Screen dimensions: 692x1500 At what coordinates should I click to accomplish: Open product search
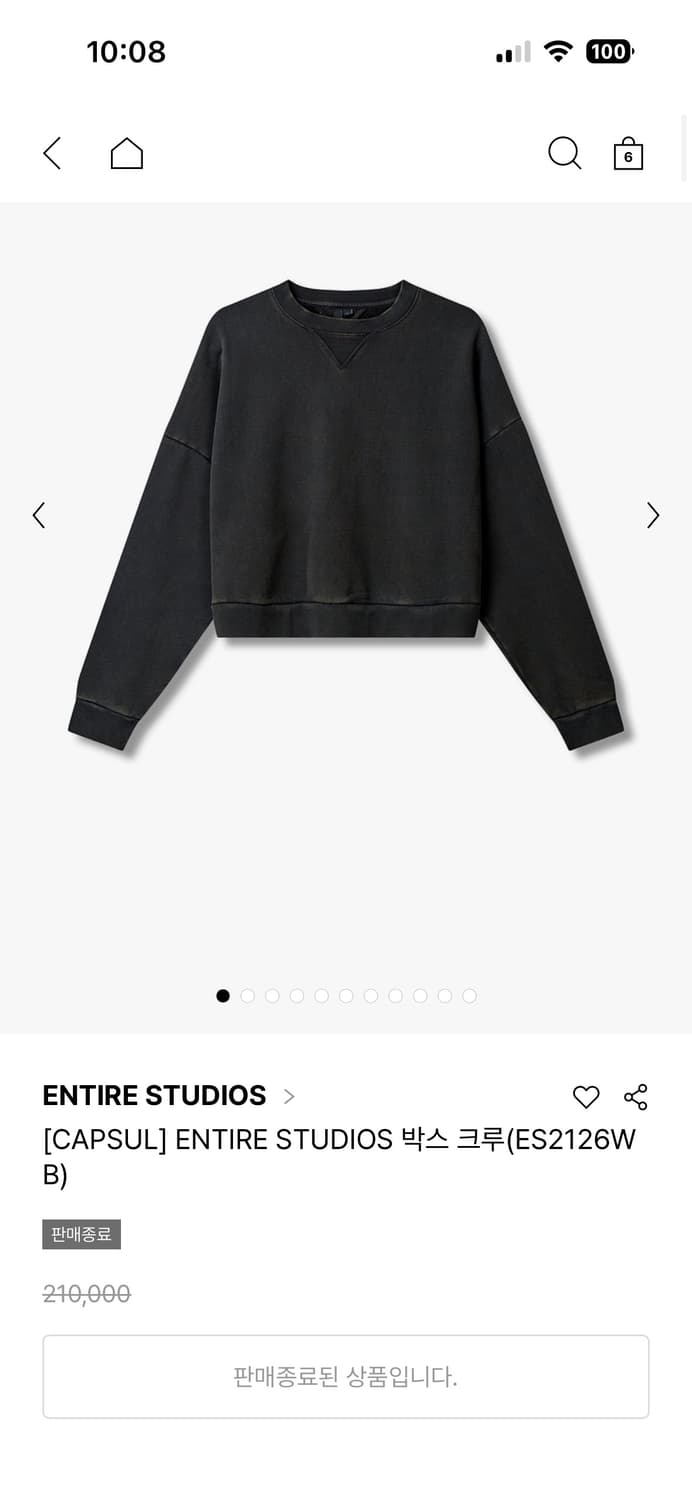(x=564, y=154)
